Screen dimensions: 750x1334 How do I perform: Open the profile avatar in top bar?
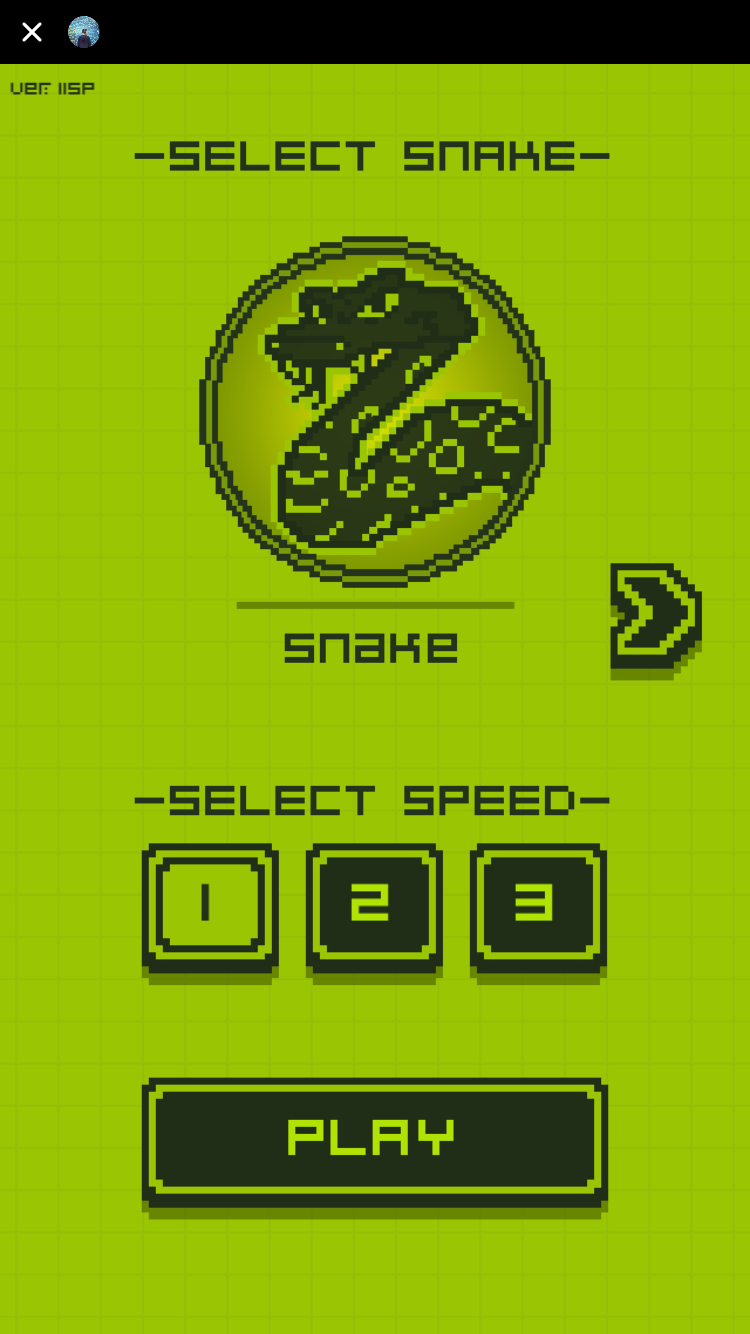click(x=84, y=32)
